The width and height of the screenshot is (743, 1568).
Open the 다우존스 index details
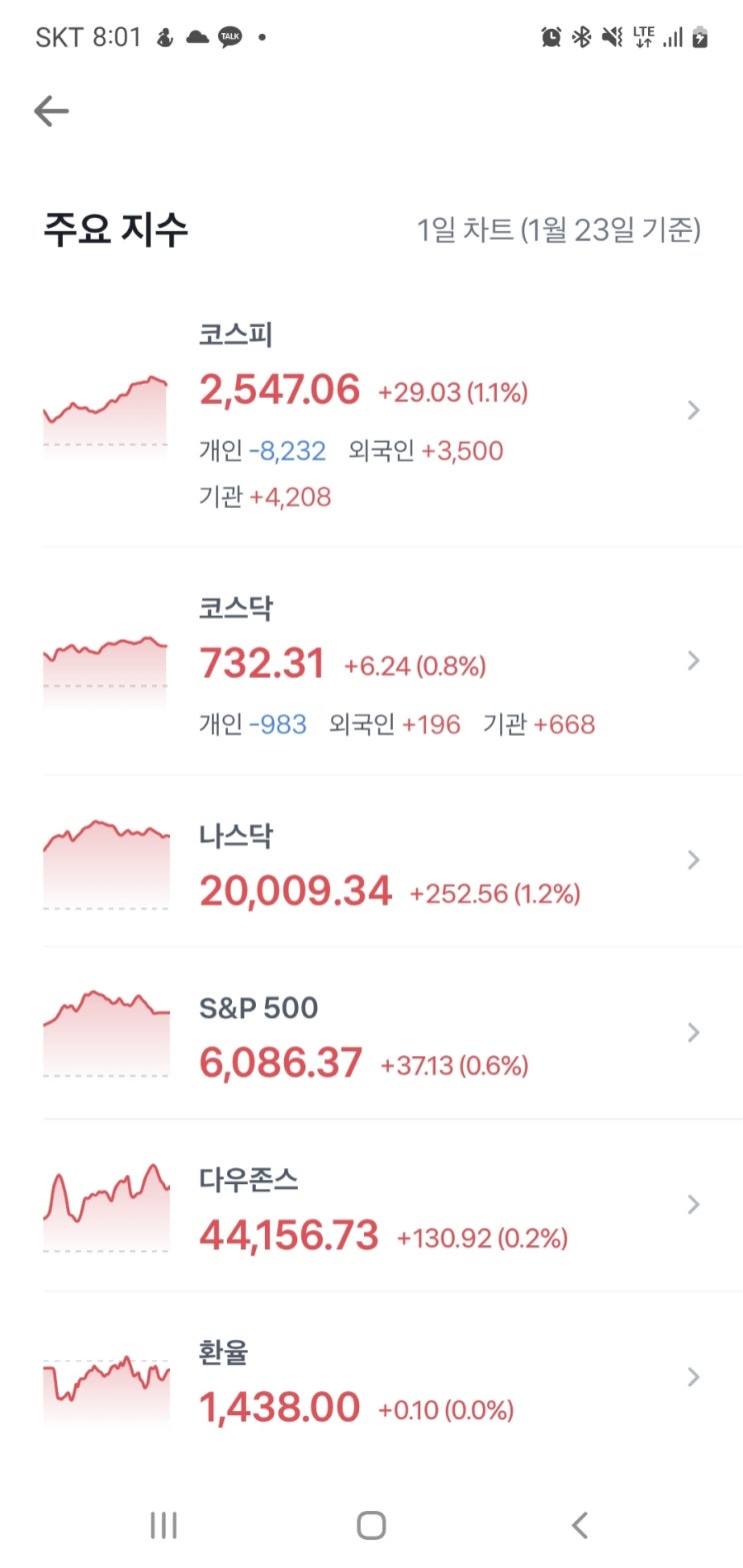point(370,1207)
